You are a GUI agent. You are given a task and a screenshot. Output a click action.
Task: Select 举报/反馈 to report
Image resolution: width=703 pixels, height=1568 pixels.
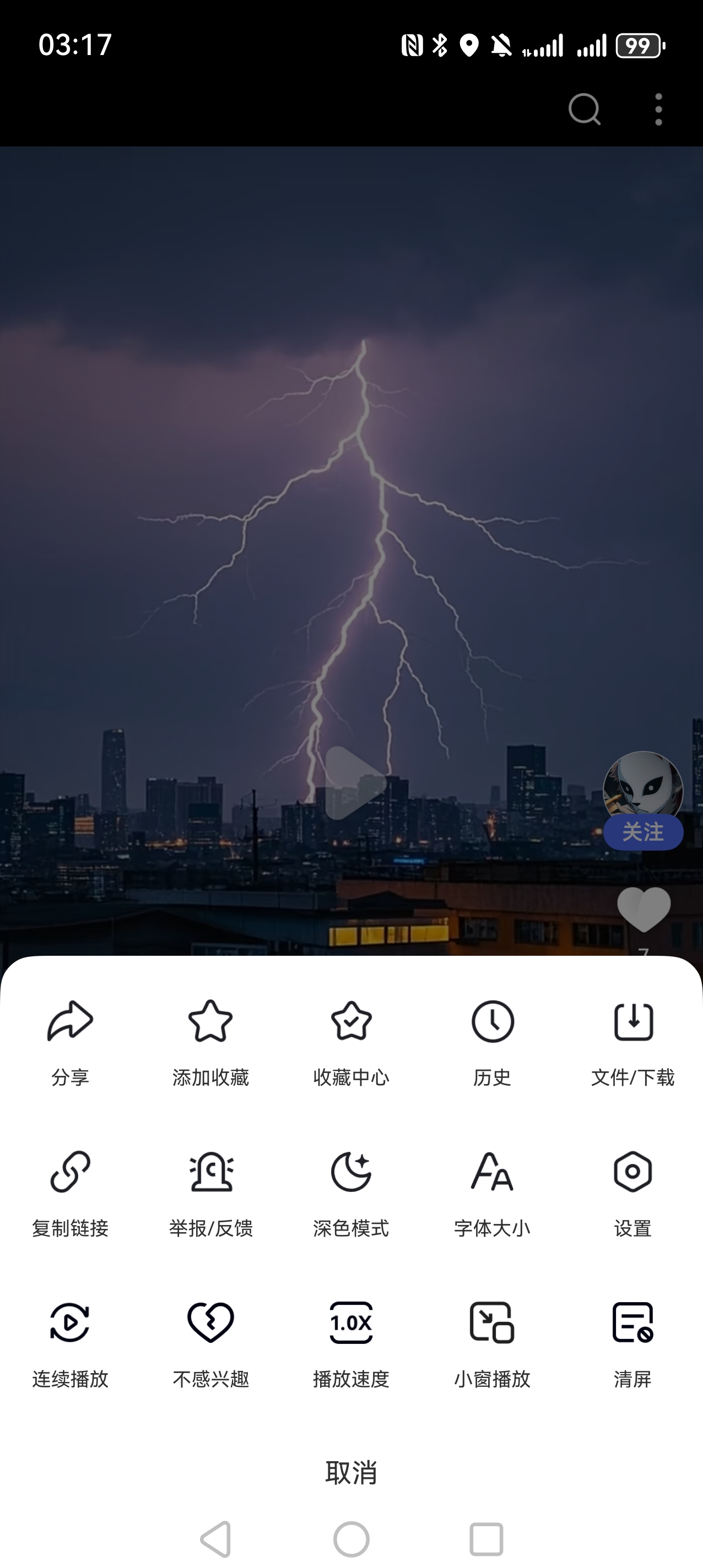(x=211, y=1190)
